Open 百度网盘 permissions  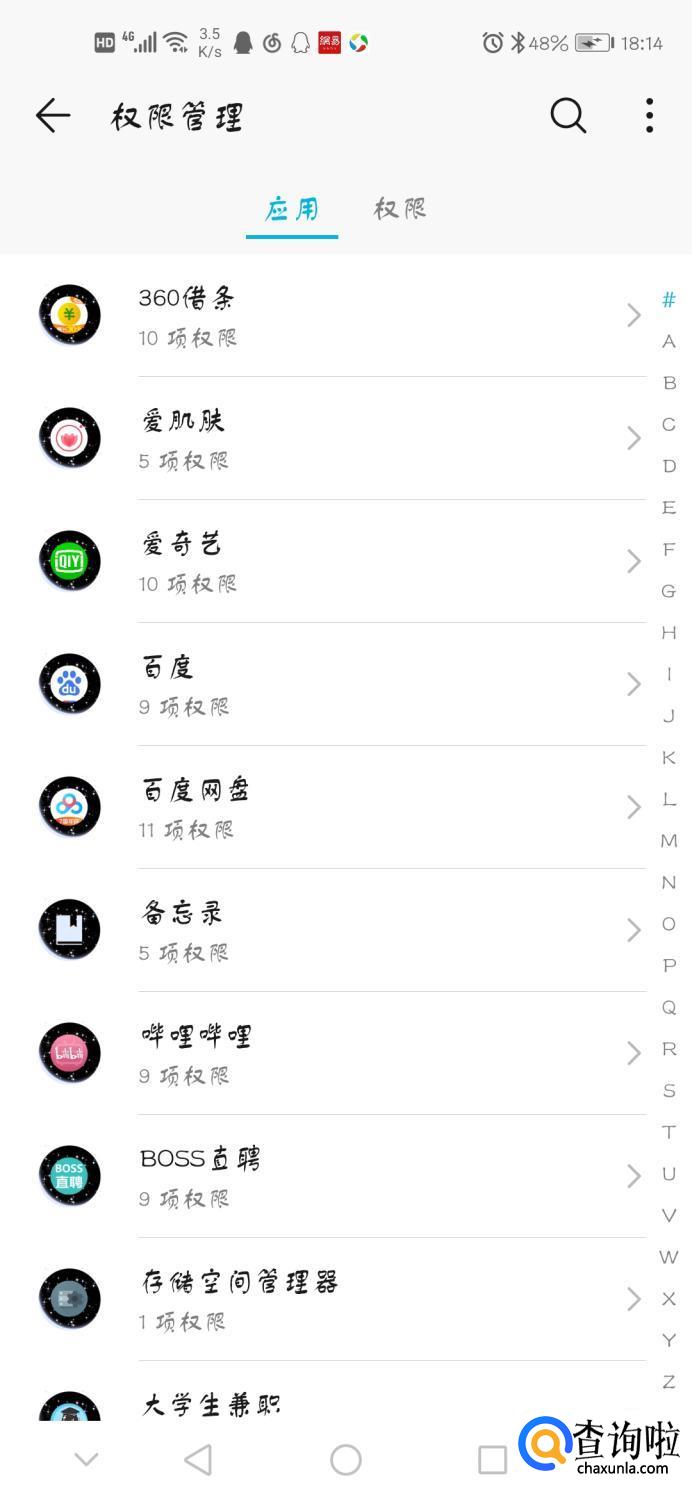(x=340, y=808)
